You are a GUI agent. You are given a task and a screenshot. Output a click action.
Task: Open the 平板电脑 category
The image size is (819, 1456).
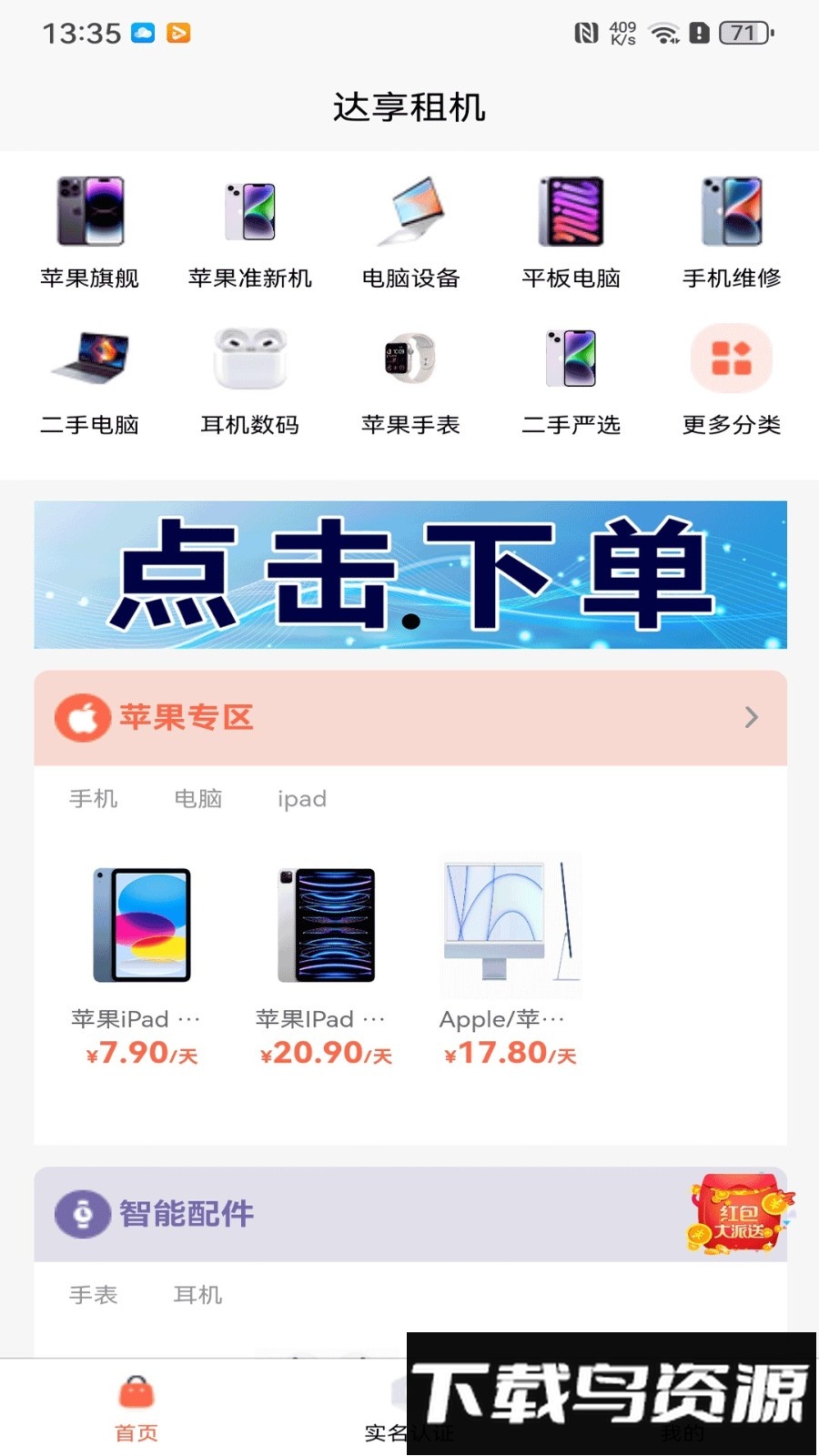(571, 227)
